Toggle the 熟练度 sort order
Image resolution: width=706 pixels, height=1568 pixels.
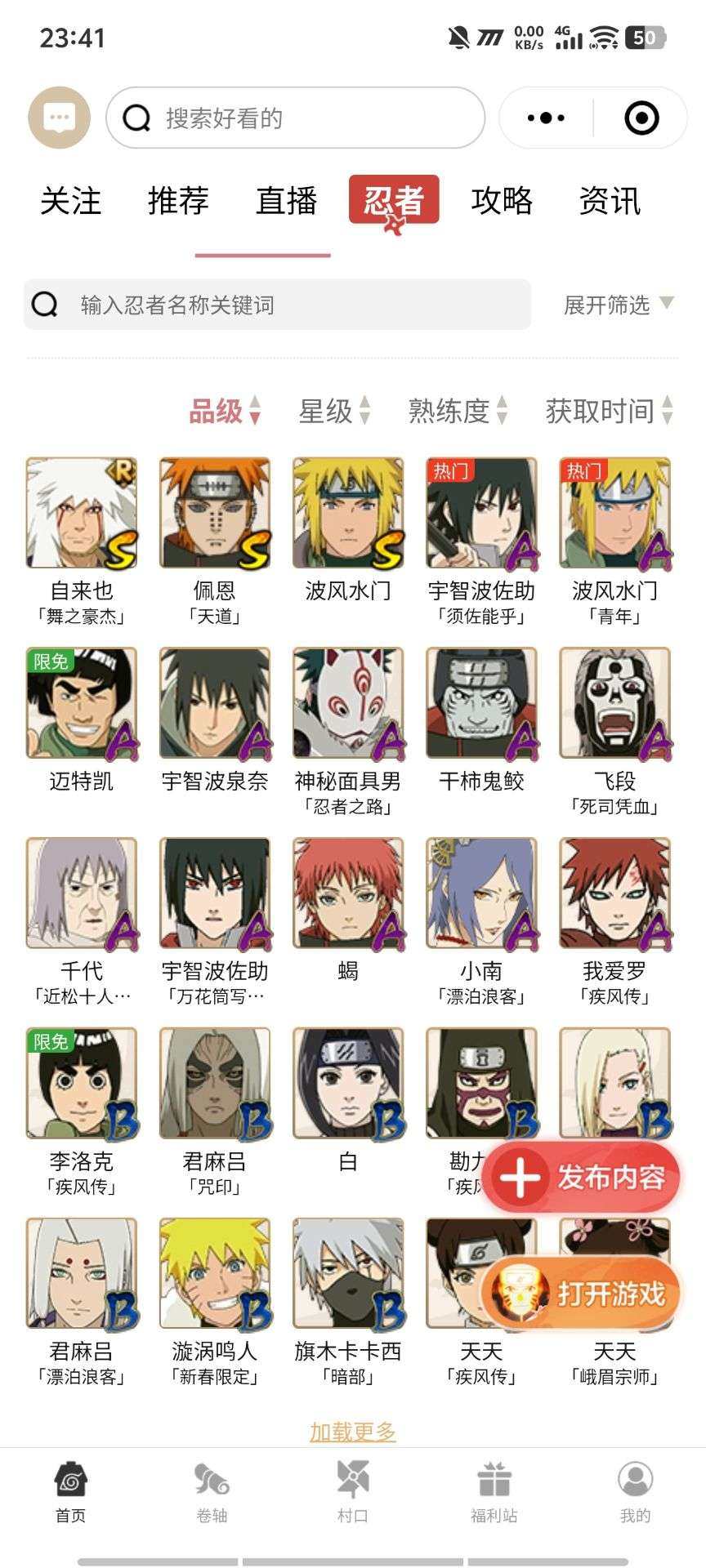(x=450, y=411)
